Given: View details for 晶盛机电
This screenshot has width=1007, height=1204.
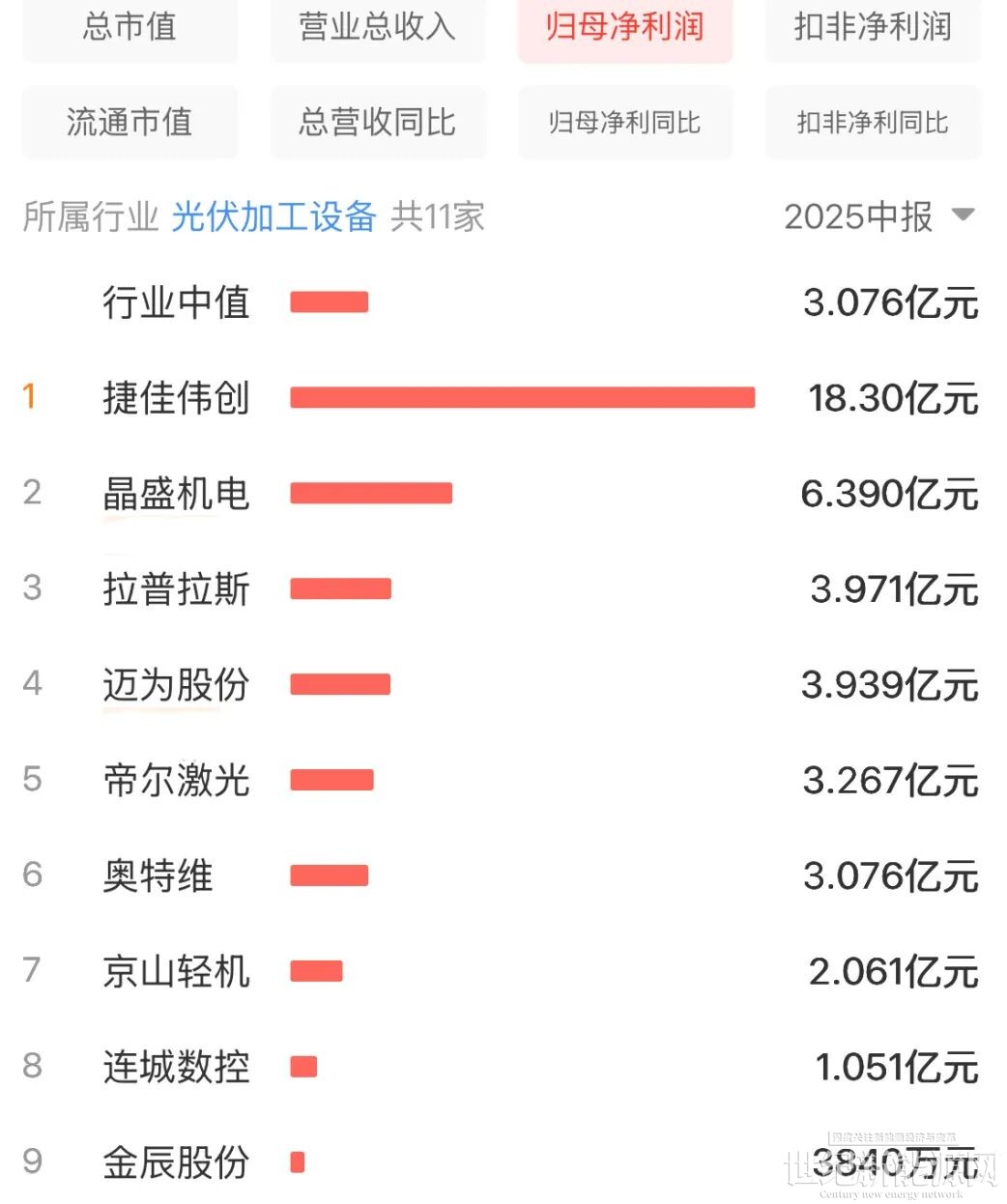Looking at the screenshot, I should [176, 494].
